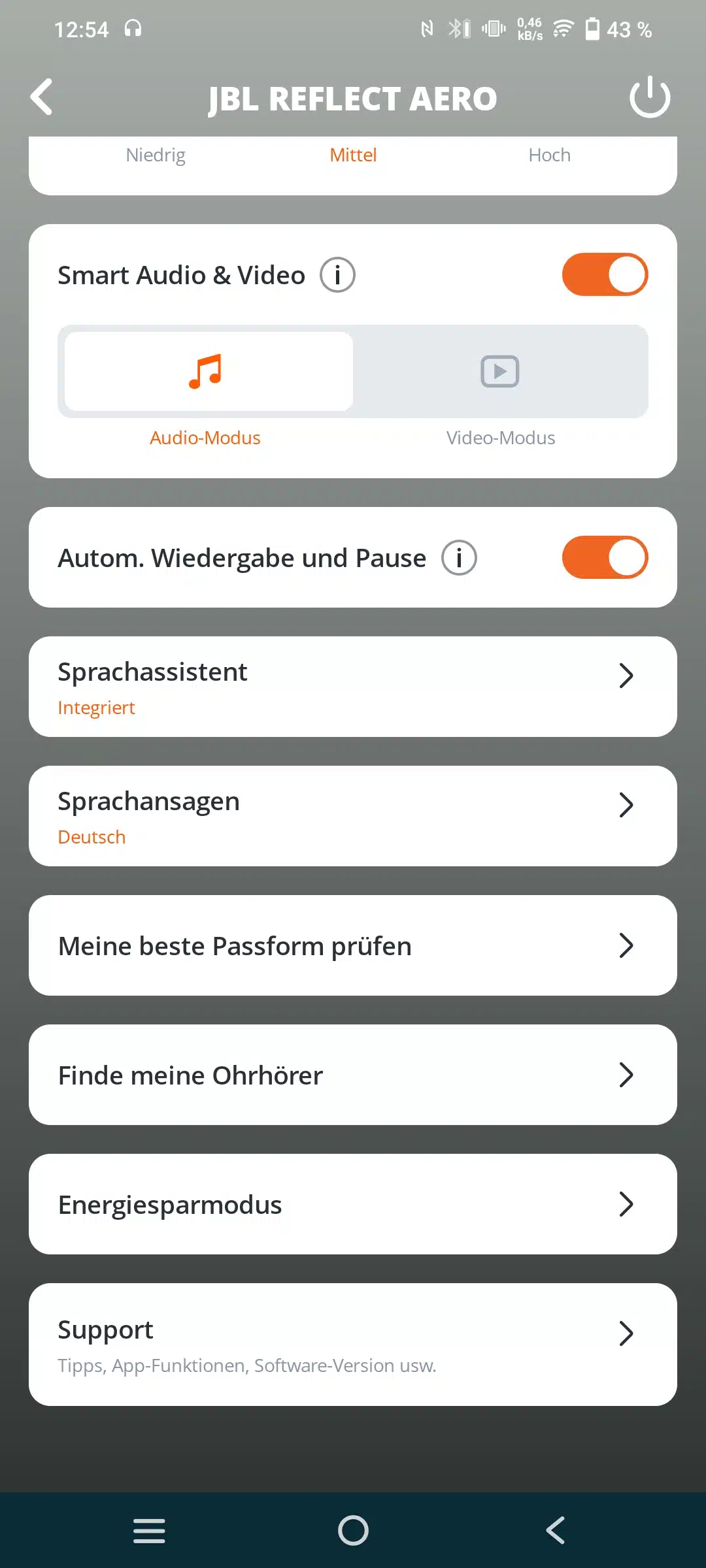Select the Hoch level

pyautogui.click(x=549, y=155)
